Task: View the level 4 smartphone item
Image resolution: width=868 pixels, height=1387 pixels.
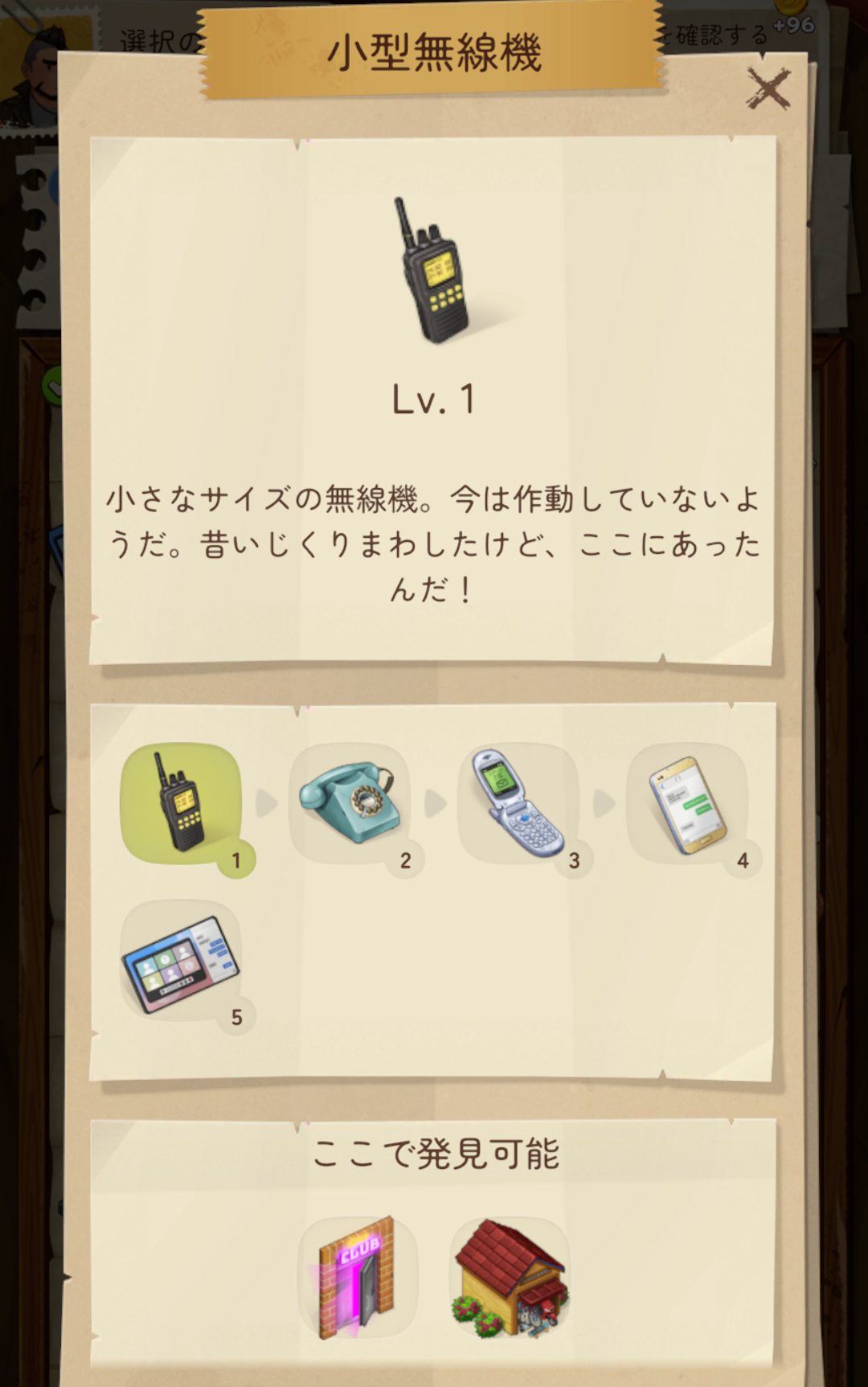Action: tap(687, 803)
